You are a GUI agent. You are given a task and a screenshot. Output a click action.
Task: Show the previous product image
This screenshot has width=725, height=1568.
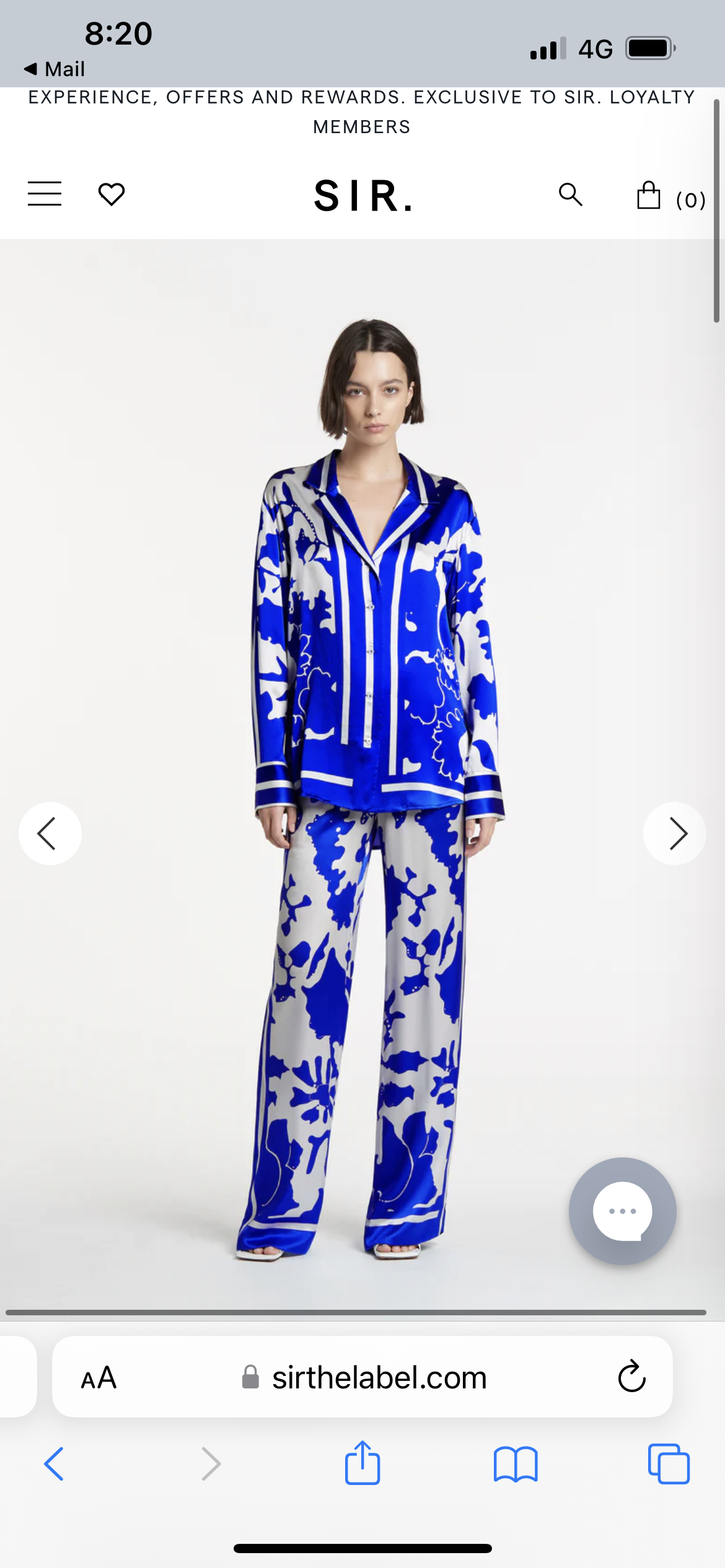pos(50,834)
